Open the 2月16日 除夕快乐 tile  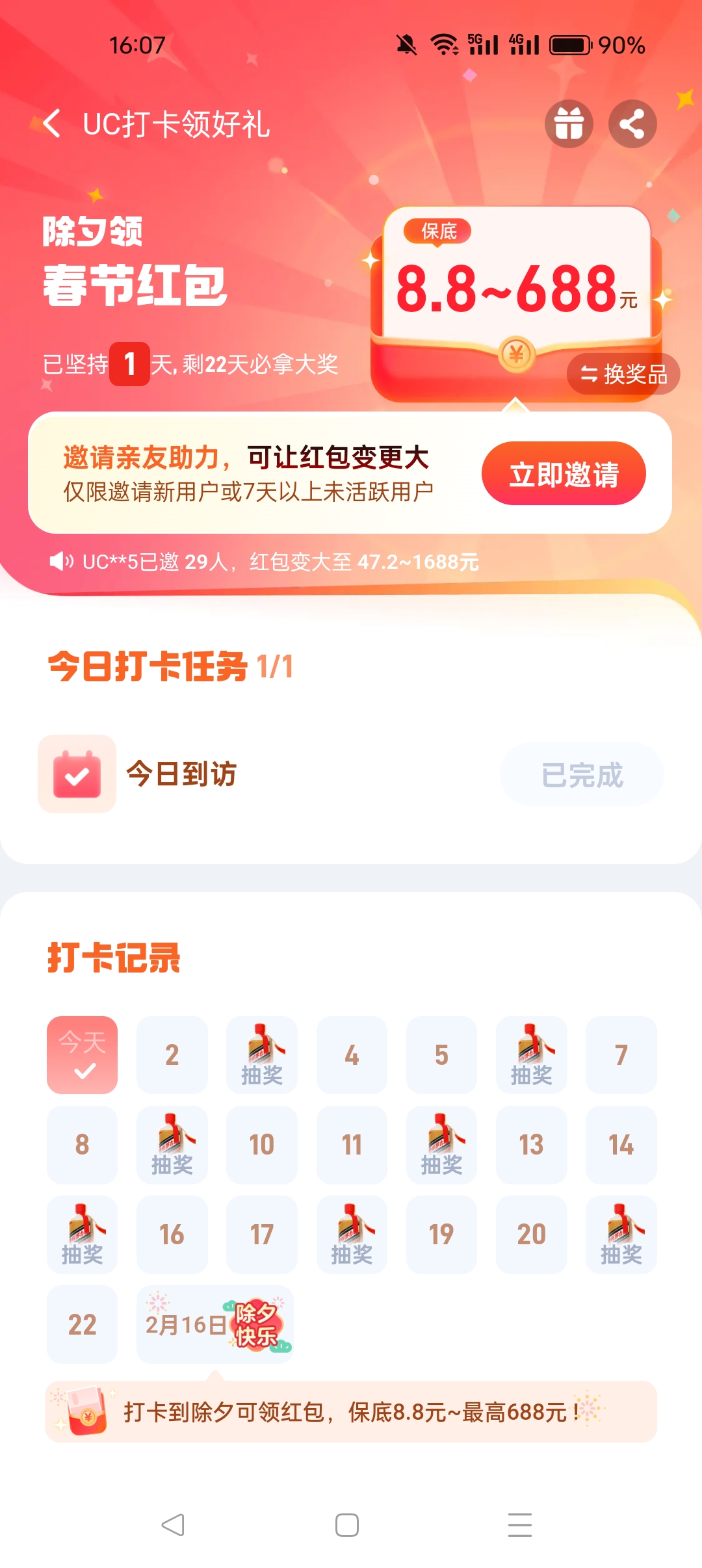tap(215, 1324)
